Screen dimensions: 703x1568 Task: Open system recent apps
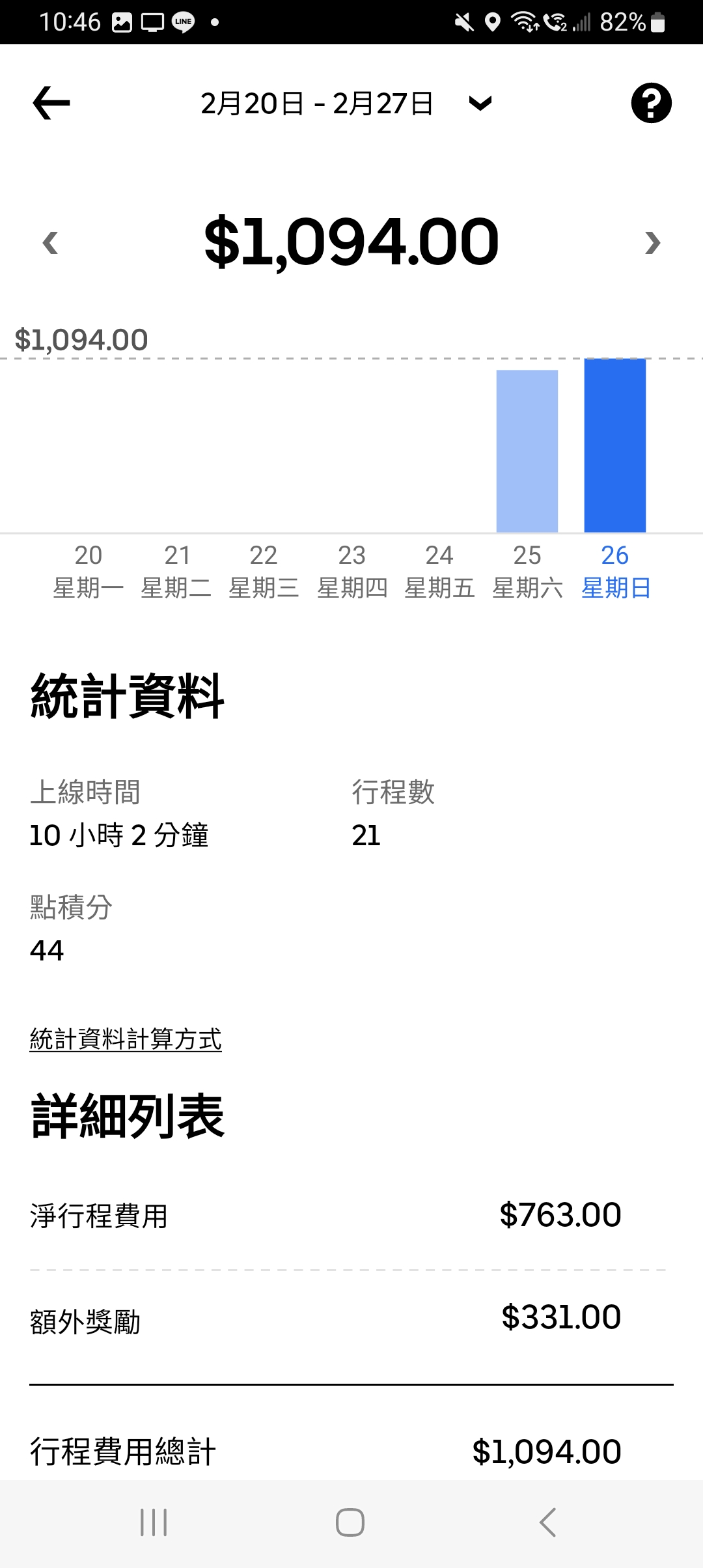tap(154, 1522)
